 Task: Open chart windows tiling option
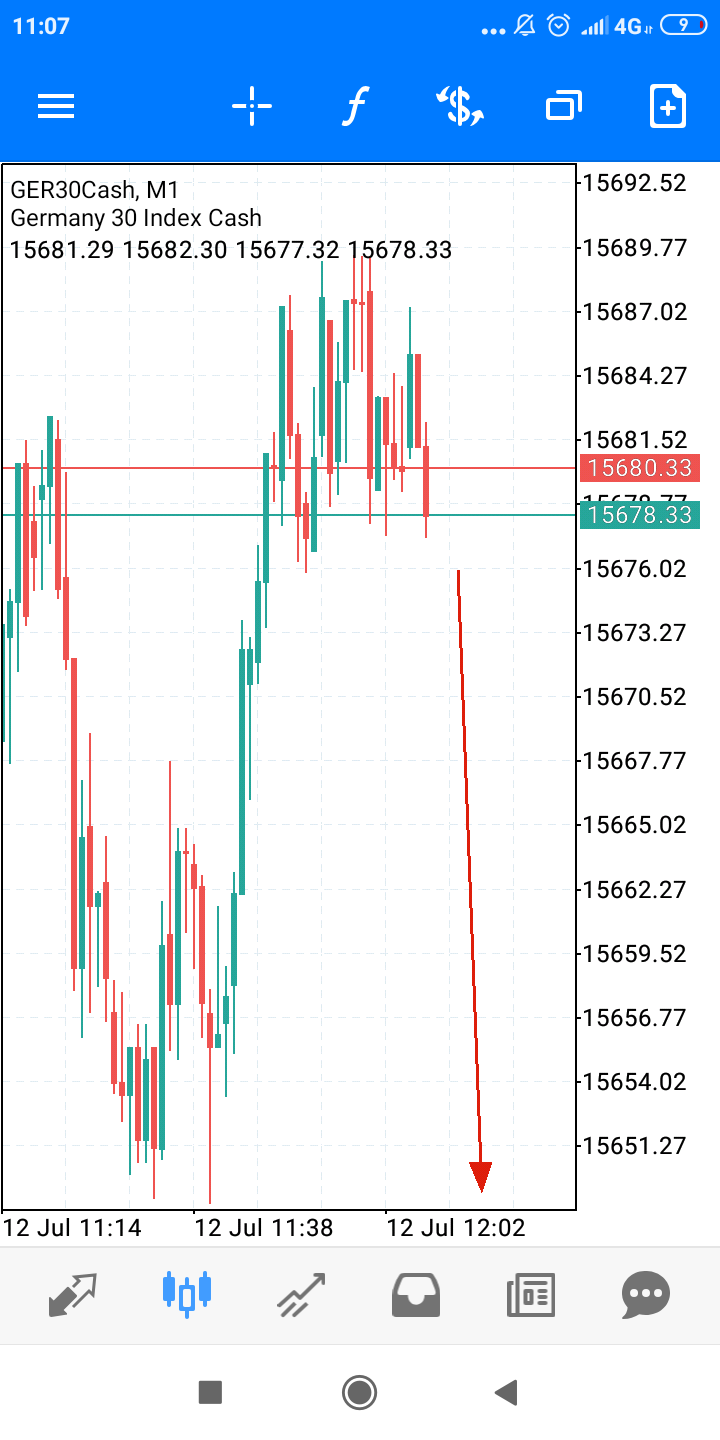click(x=564, y=106)
